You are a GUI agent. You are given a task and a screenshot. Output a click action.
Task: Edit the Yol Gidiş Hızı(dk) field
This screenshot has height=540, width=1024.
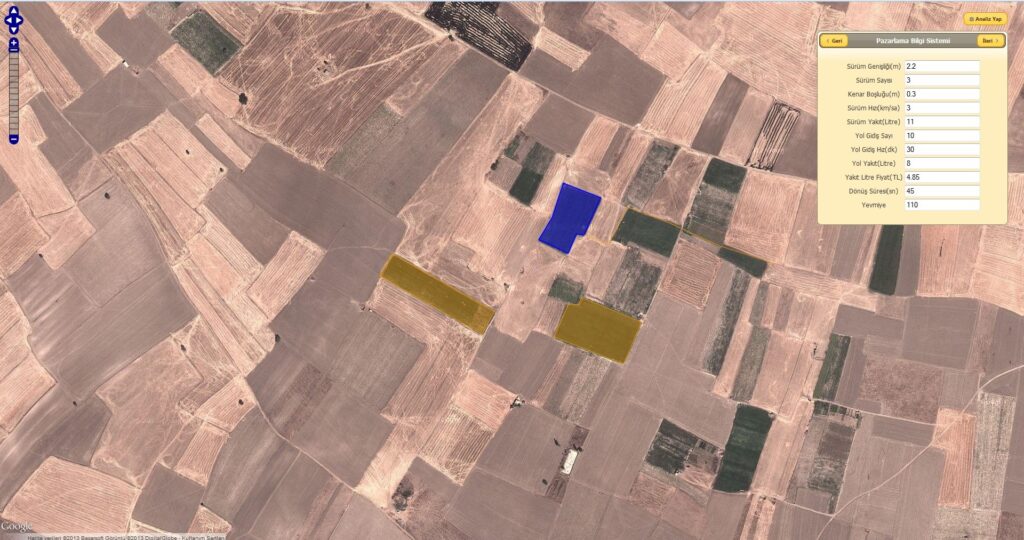[x=941, y=149]
